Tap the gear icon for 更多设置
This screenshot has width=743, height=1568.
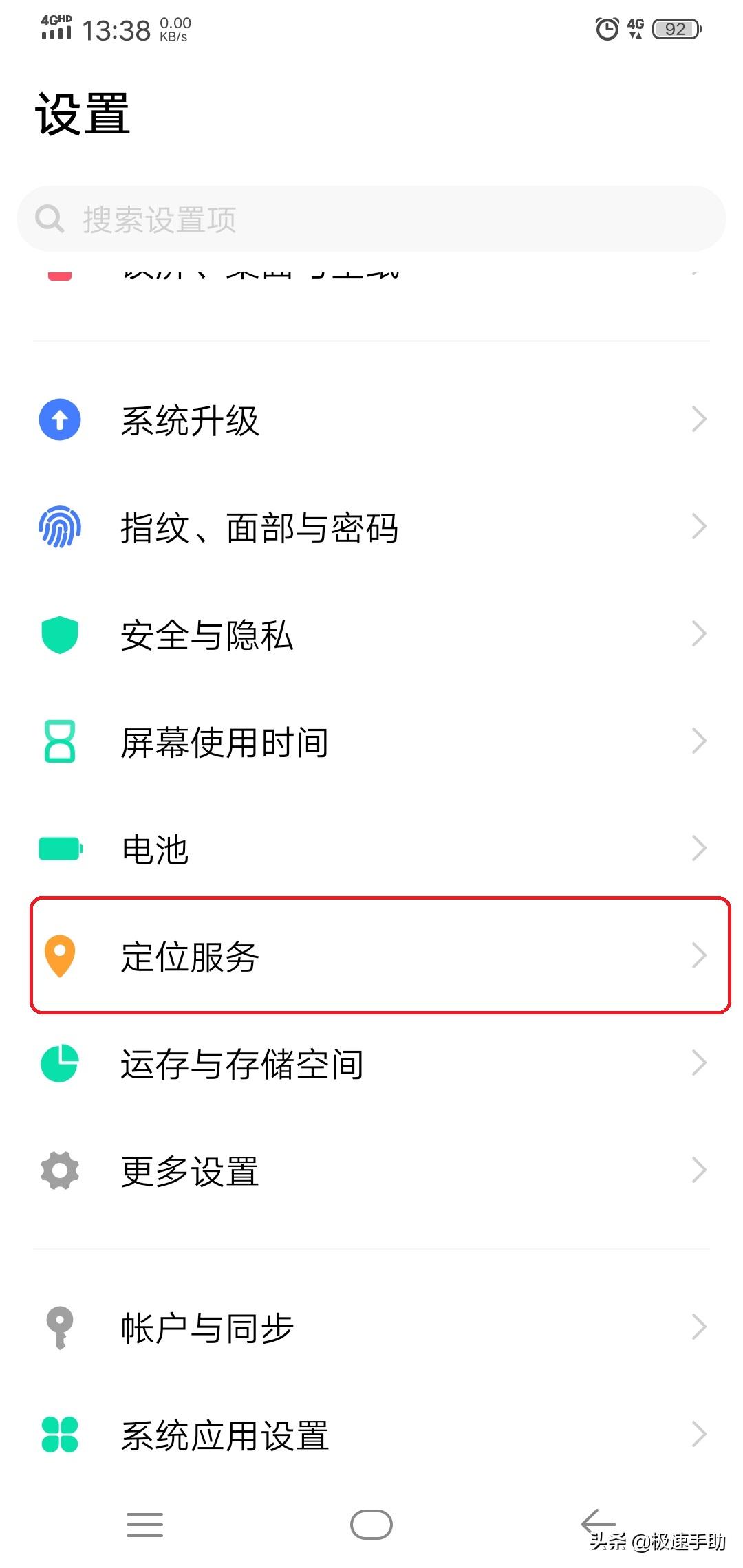58,1170
